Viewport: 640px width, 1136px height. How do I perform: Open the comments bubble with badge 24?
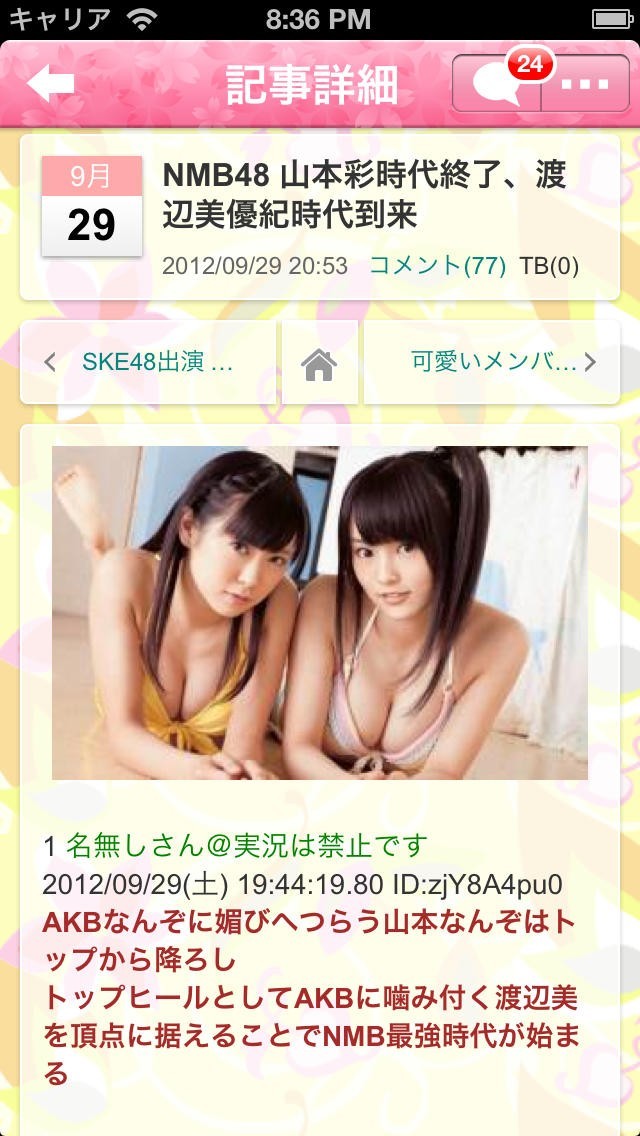point(497,84)
